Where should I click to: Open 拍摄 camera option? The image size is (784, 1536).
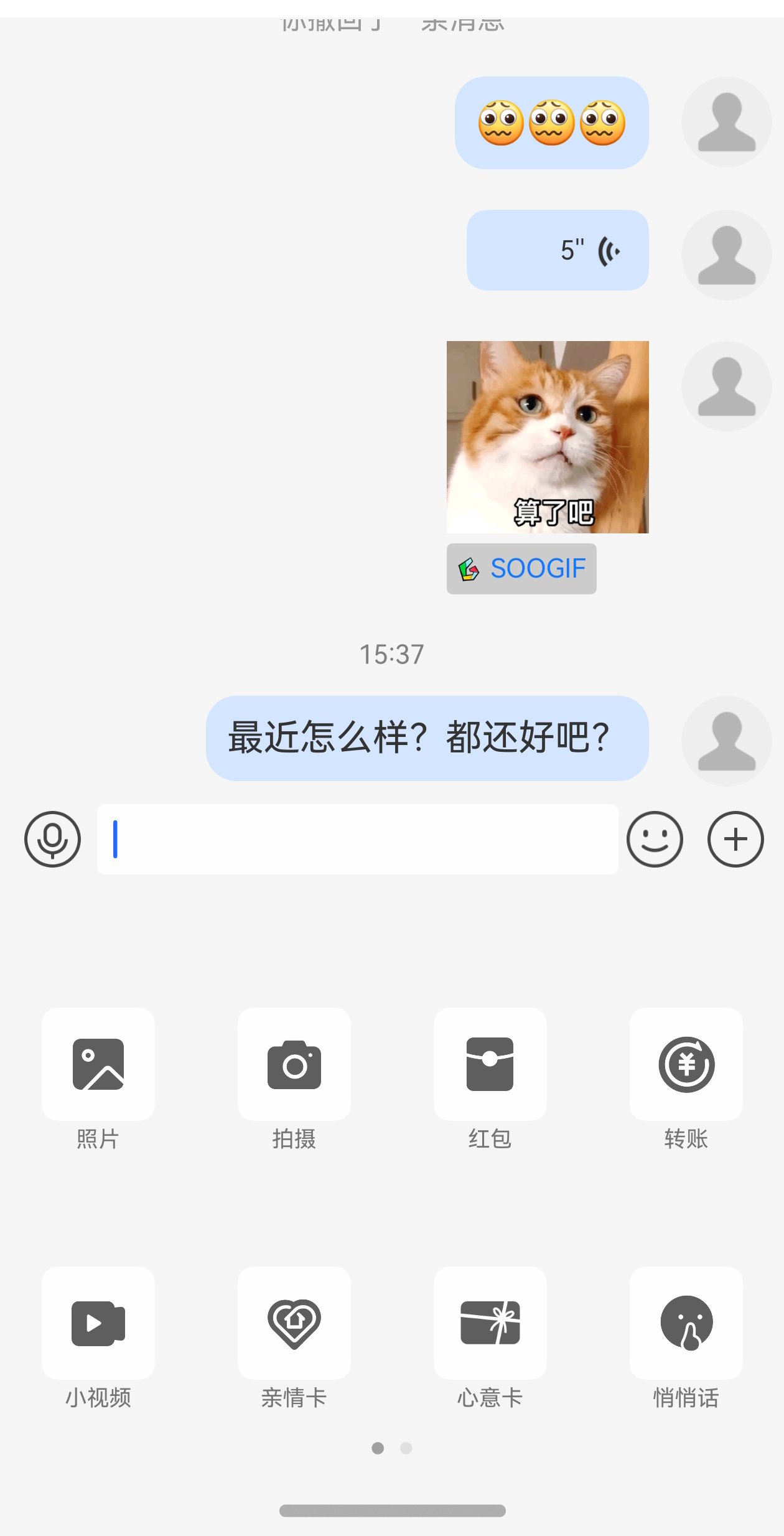tap(294, 1064)
